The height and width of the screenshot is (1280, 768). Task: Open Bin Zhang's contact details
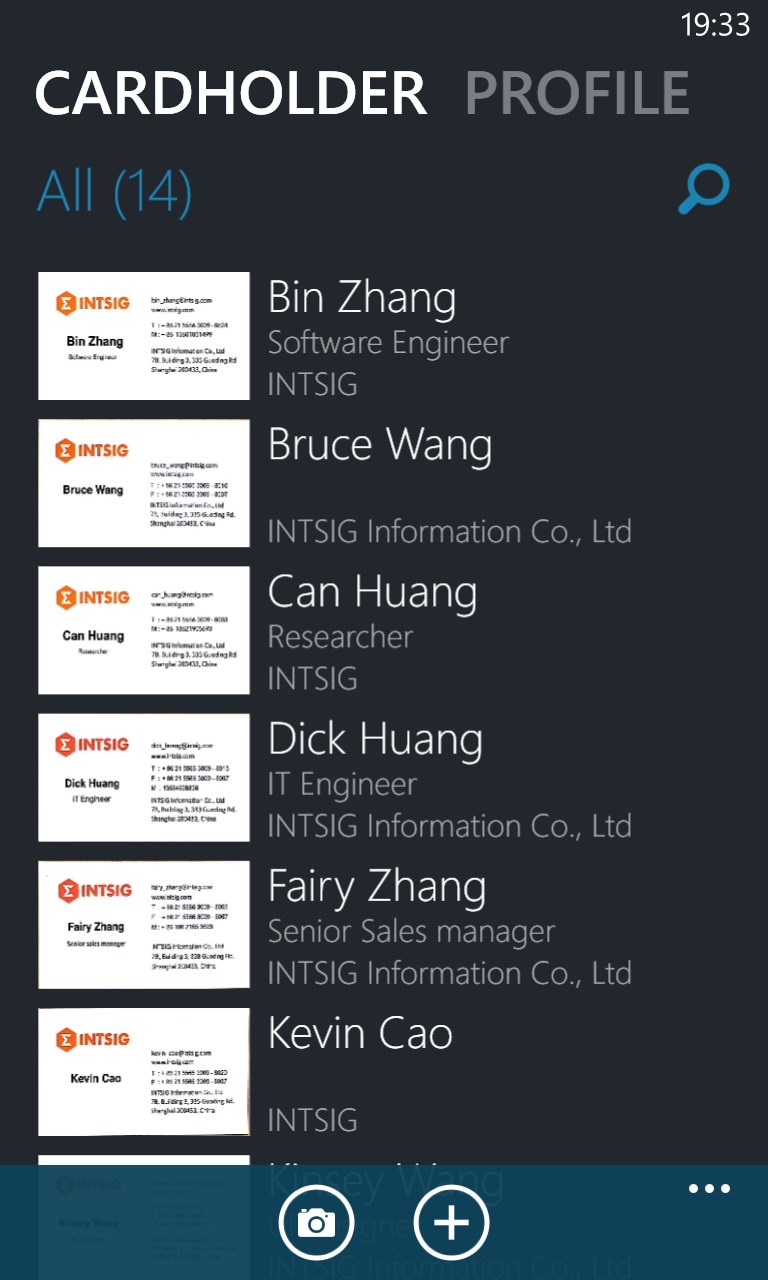coord(450,335)
